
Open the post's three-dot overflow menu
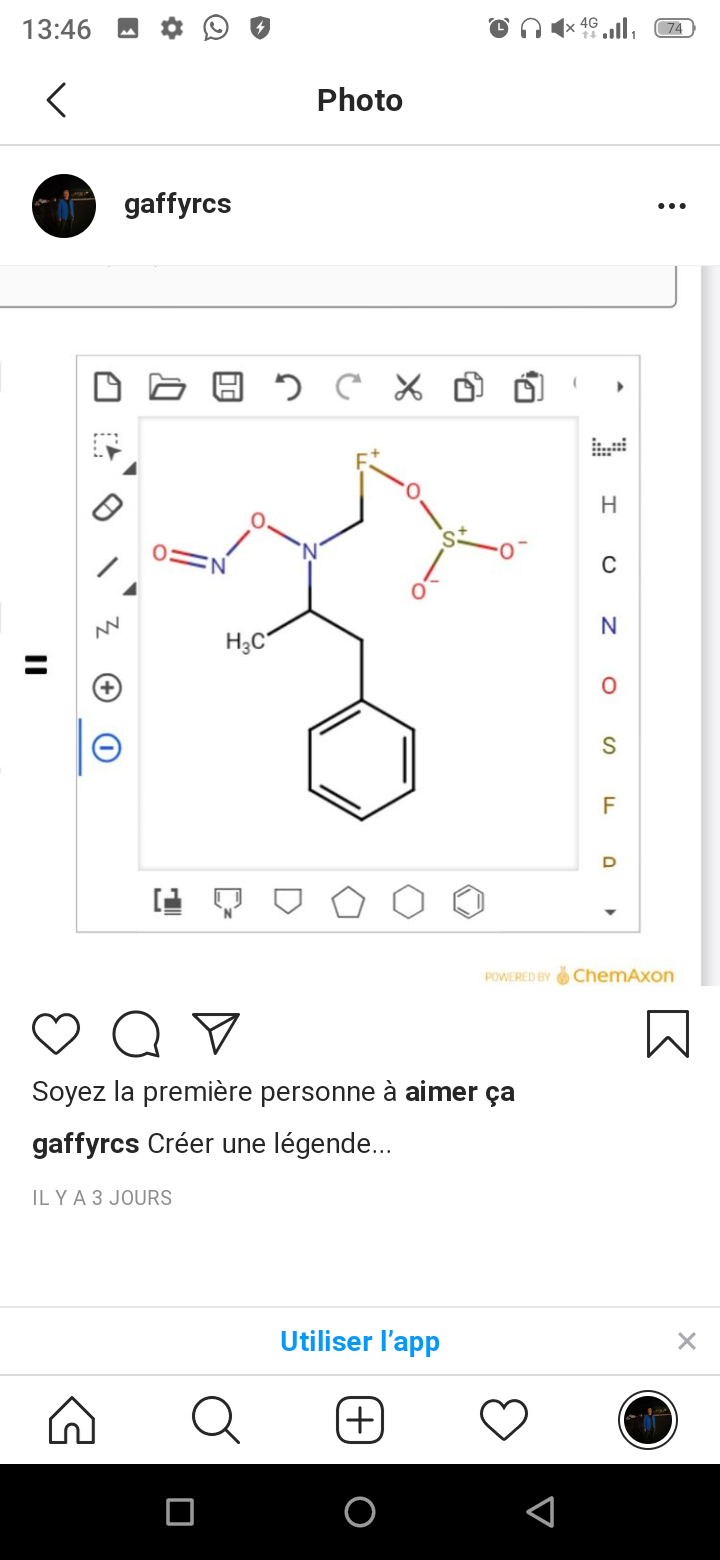[672, 206]
